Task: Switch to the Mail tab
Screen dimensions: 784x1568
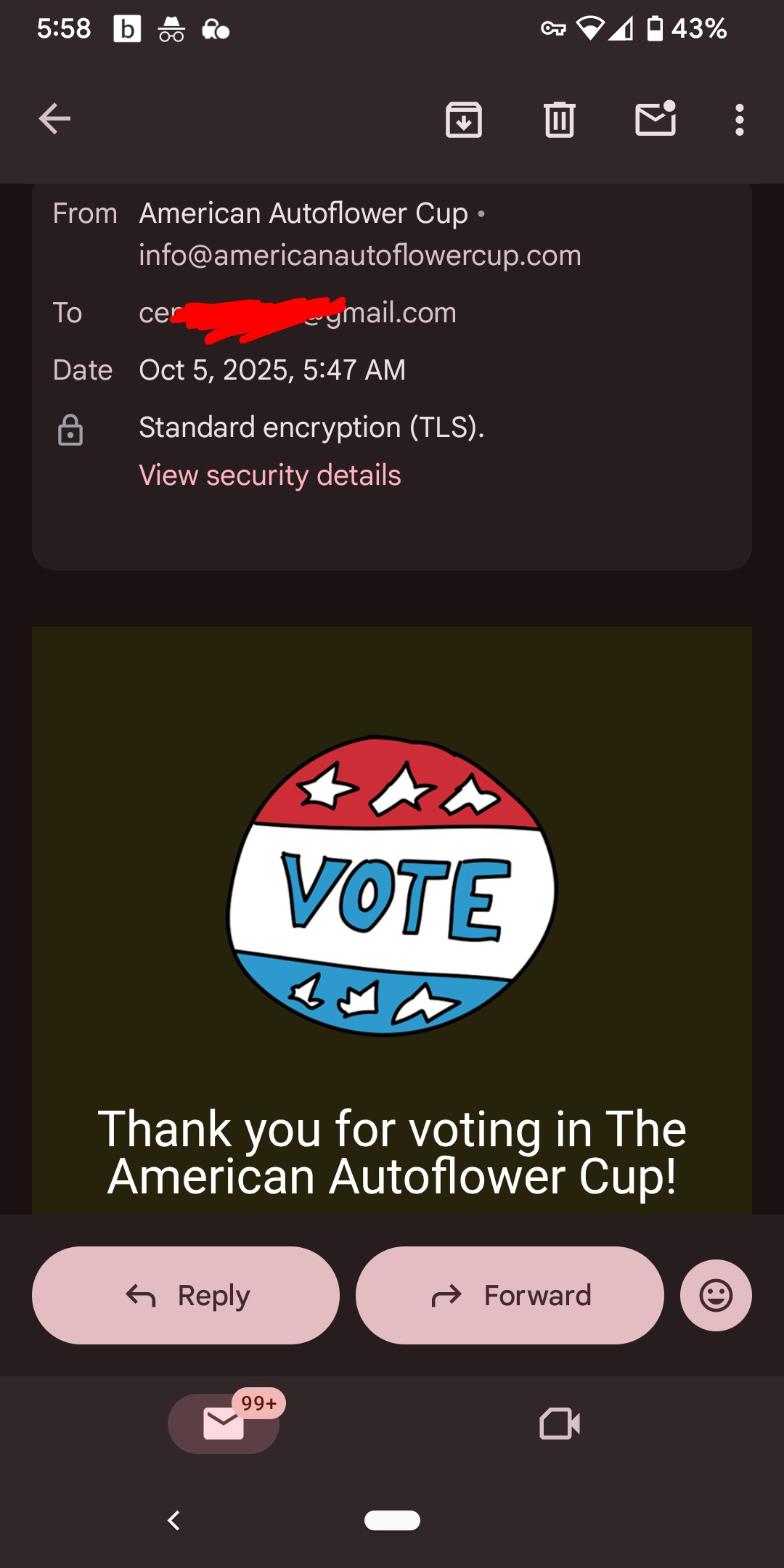Action: [x=224, y=1423]
